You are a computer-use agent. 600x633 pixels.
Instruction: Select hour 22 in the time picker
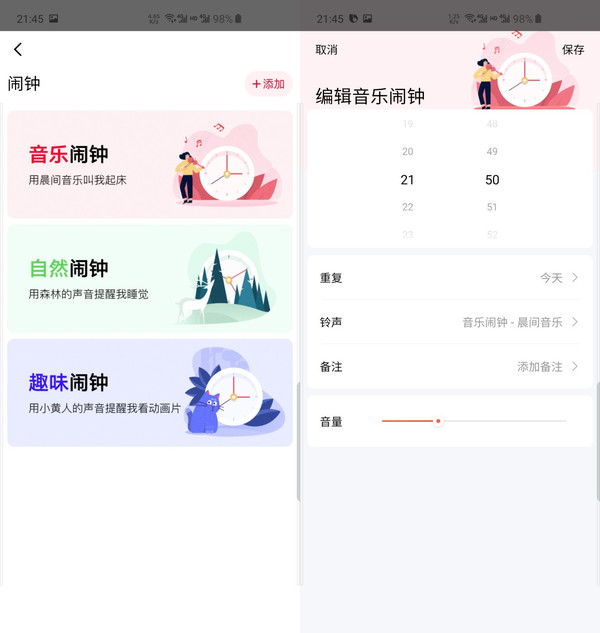tap(407, 207)
